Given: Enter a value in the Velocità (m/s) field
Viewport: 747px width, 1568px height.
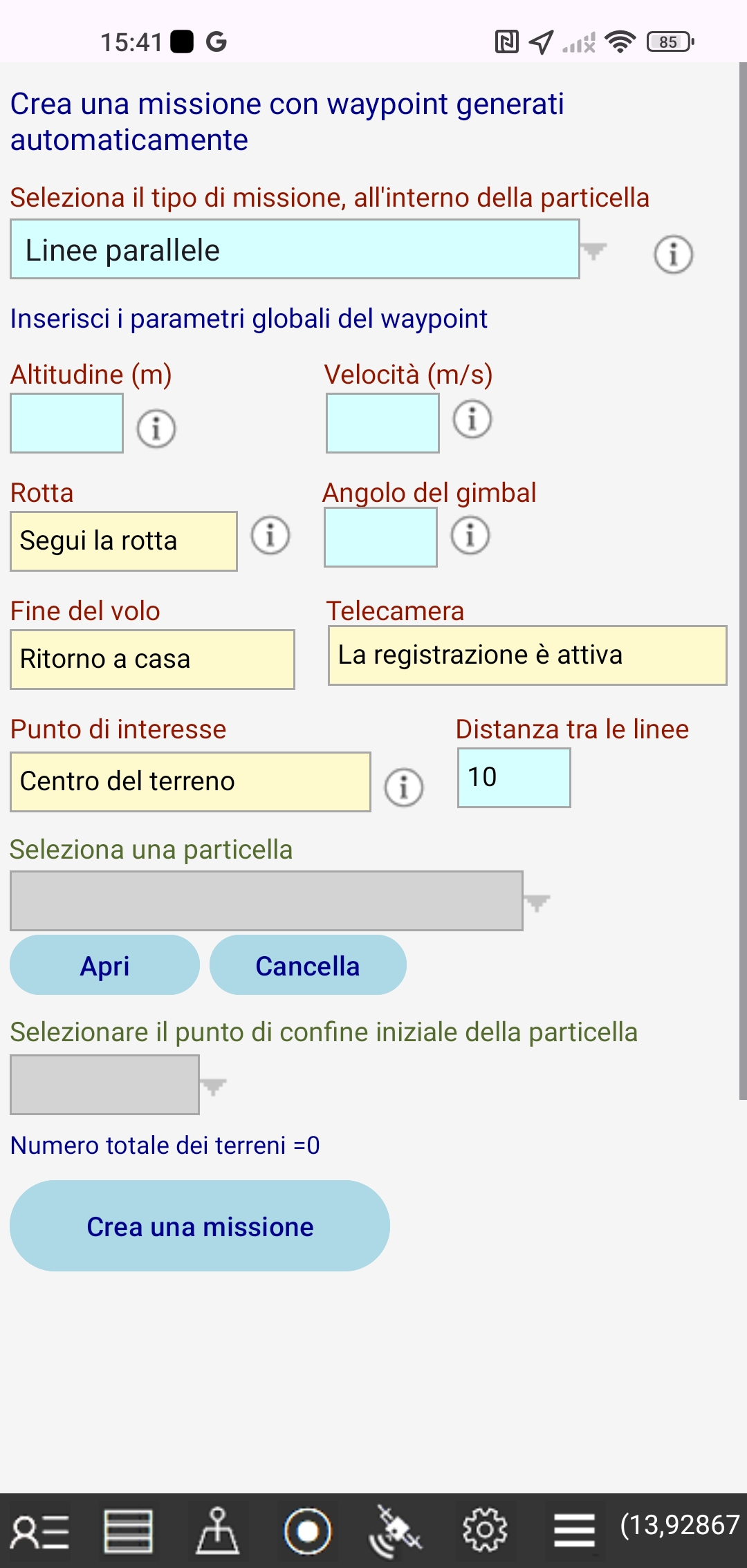Looking at the screenshot, I should tap(382, 423).
